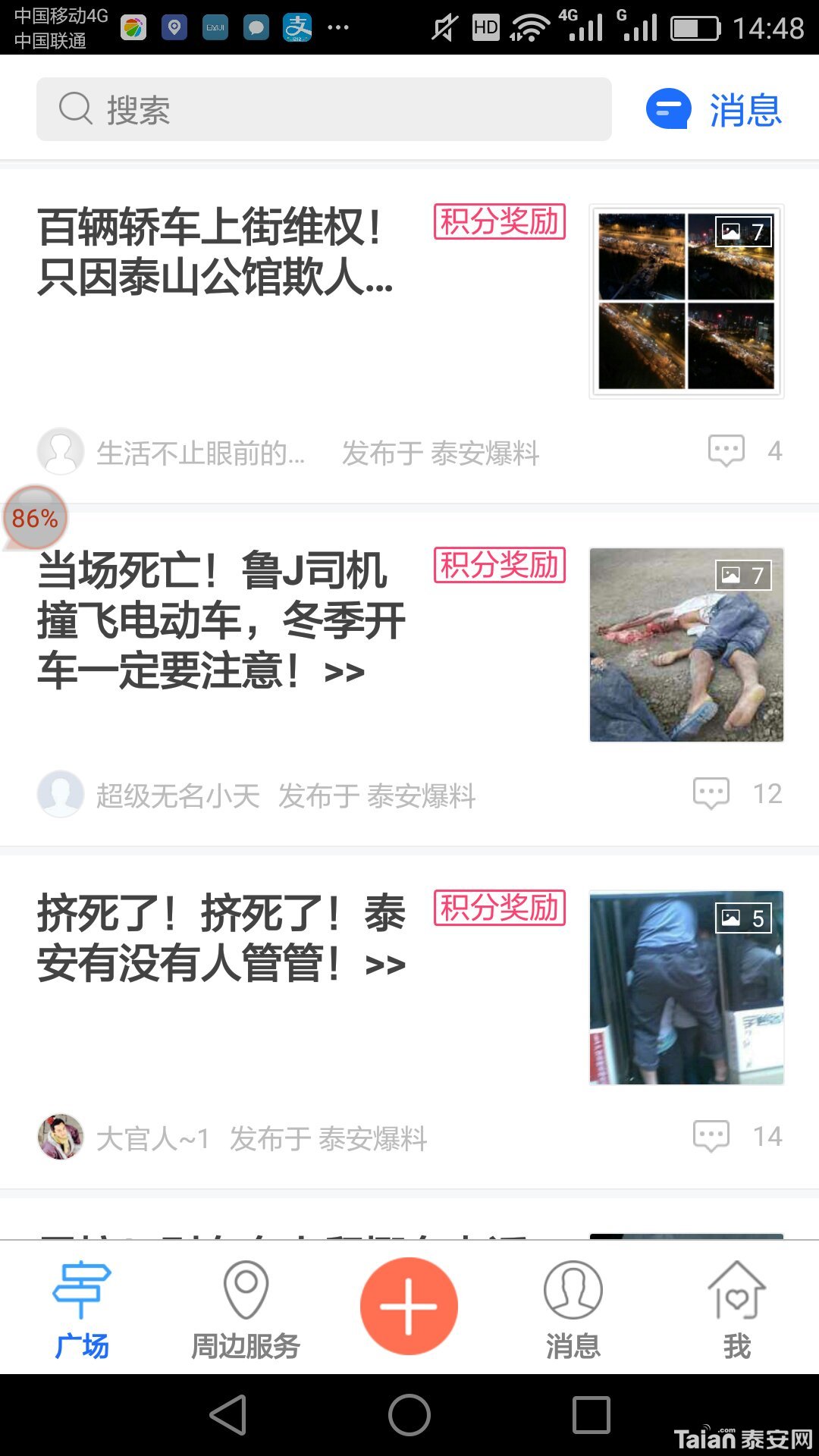Open comments on 挤死了 post
Image resolution: width=819 pixels, height=1456 pixels.
737,1137
